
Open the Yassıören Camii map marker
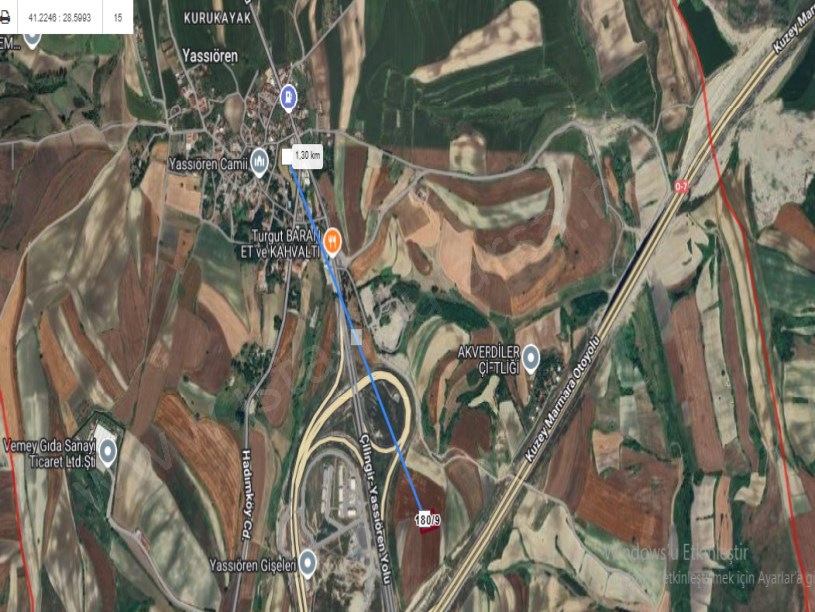[261, 160]
